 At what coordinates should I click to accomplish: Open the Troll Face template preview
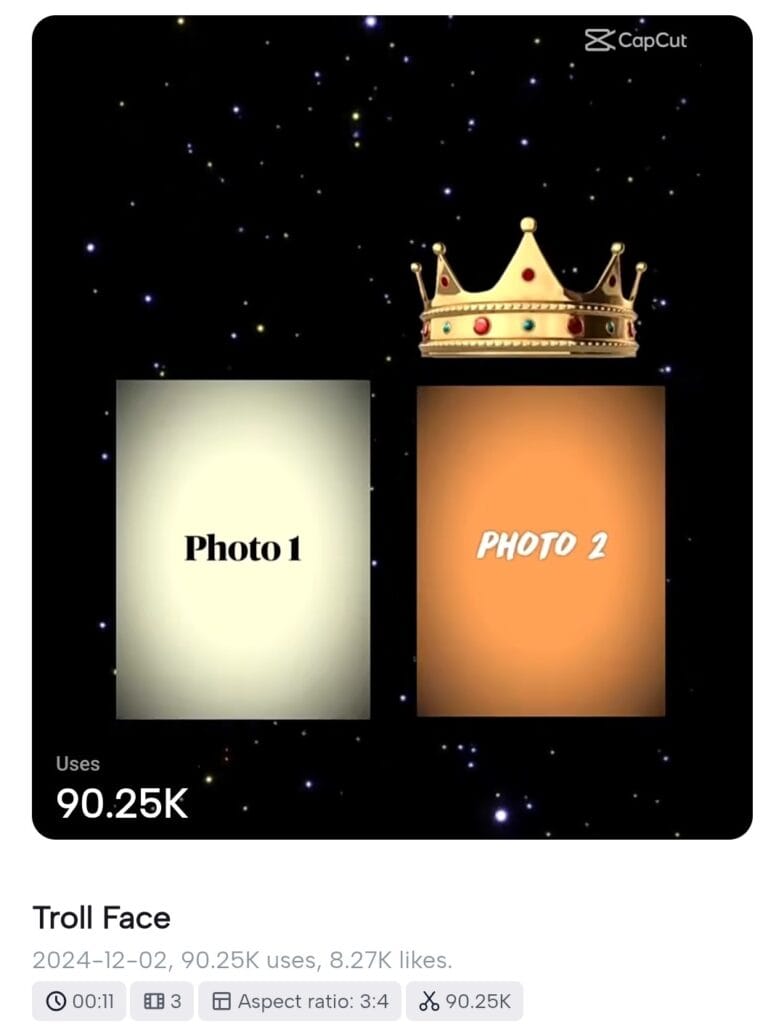pos(392,427)
